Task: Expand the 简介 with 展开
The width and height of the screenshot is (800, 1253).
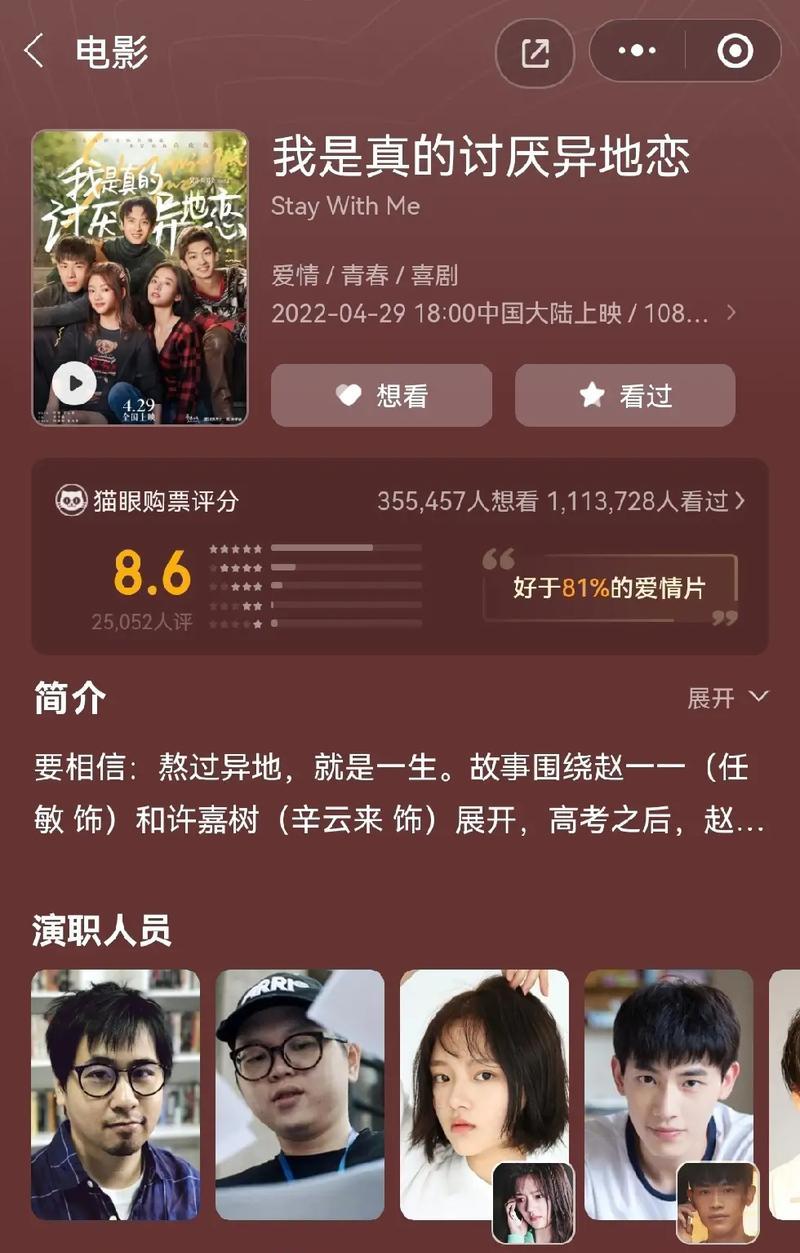Action: click(727, 697)
